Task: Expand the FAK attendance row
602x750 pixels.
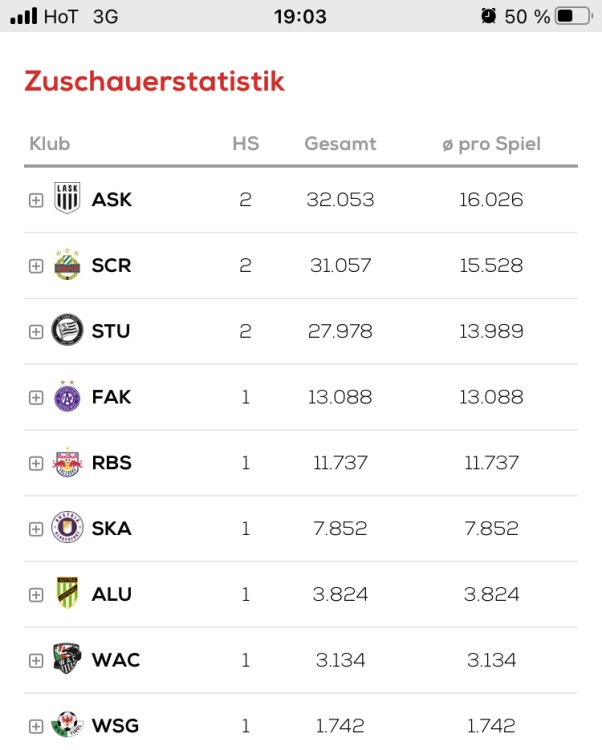Action: click(36, 398)
